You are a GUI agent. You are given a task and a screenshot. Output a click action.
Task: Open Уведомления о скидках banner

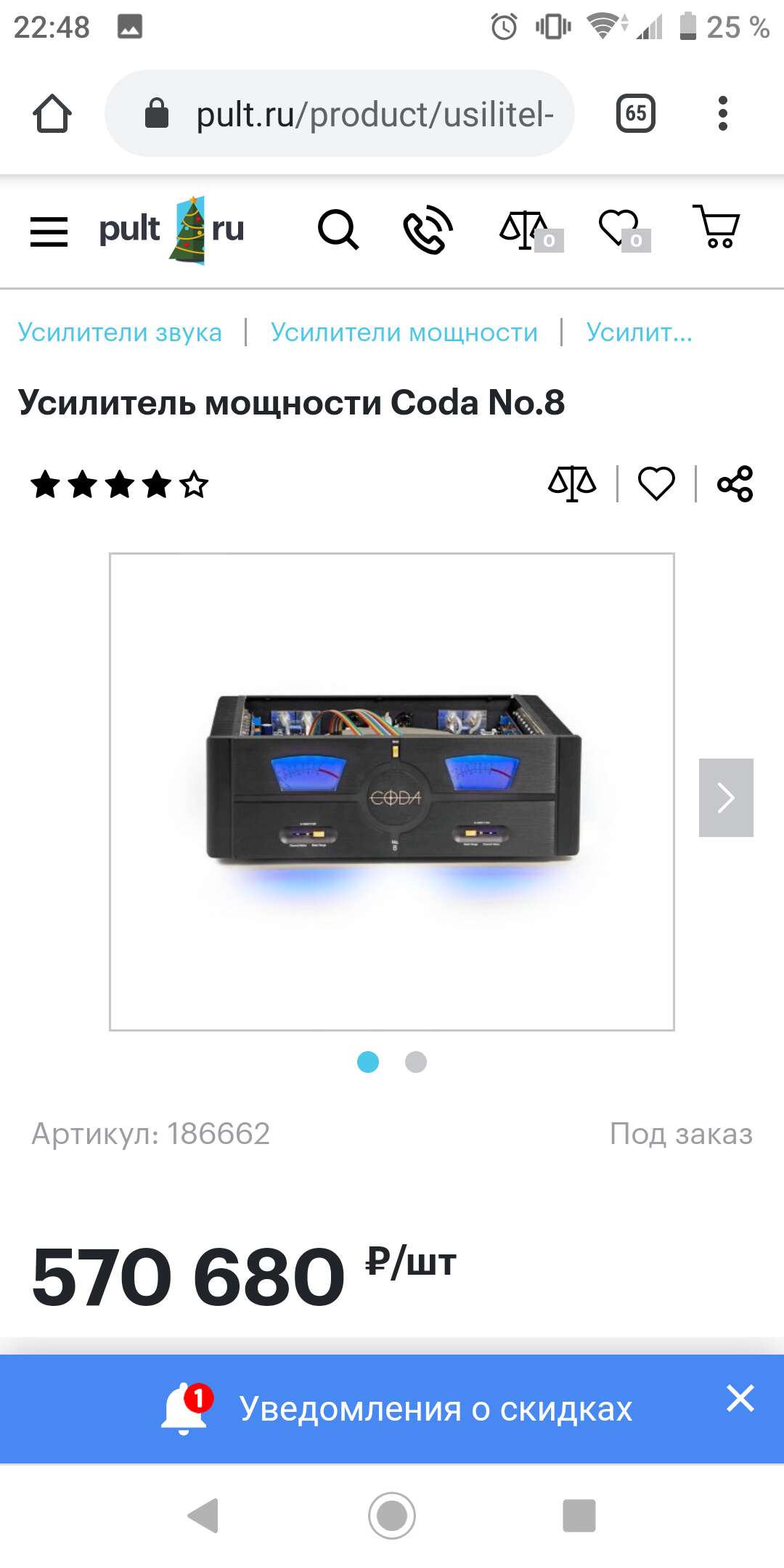tap(436, 1409)
